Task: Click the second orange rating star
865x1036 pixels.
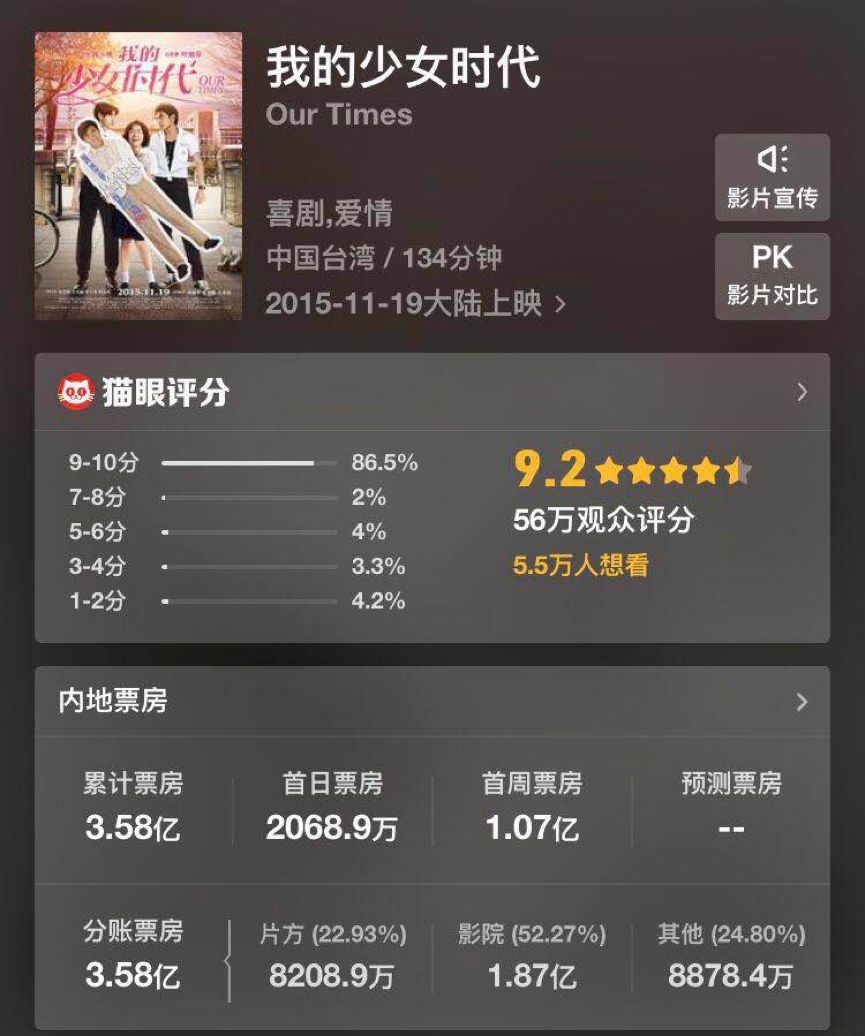Action: coord(642,467)
